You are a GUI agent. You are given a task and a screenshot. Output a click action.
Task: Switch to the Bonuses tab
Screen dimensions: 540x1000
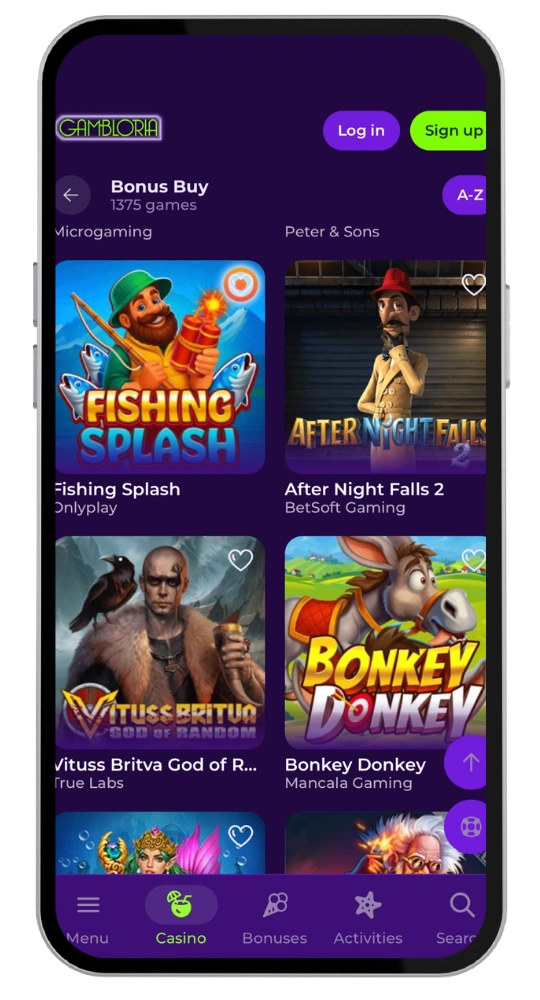pos(275,920)
